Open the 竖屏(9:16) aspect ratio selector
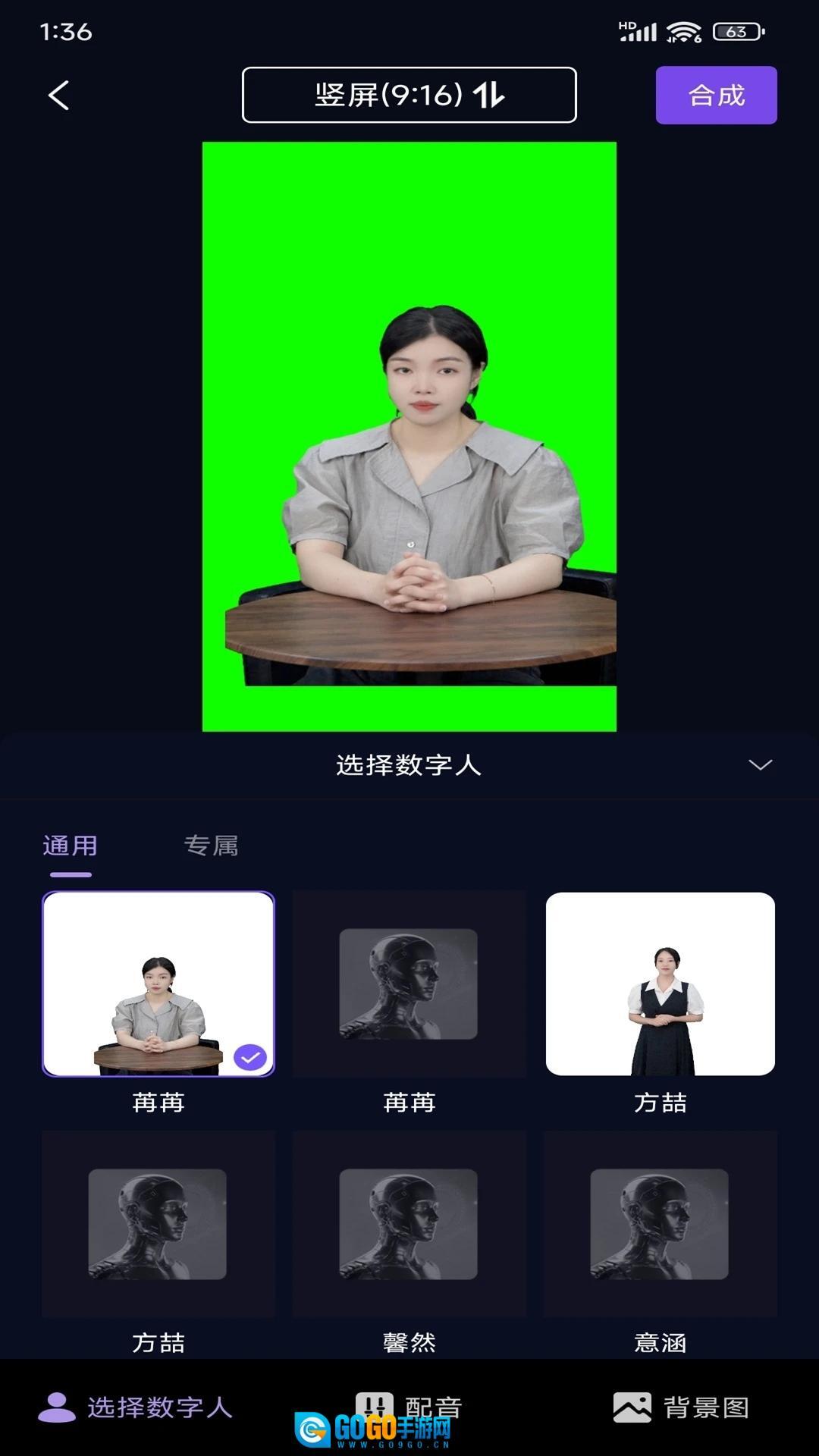819x1456 pixels. pos(409,96)
